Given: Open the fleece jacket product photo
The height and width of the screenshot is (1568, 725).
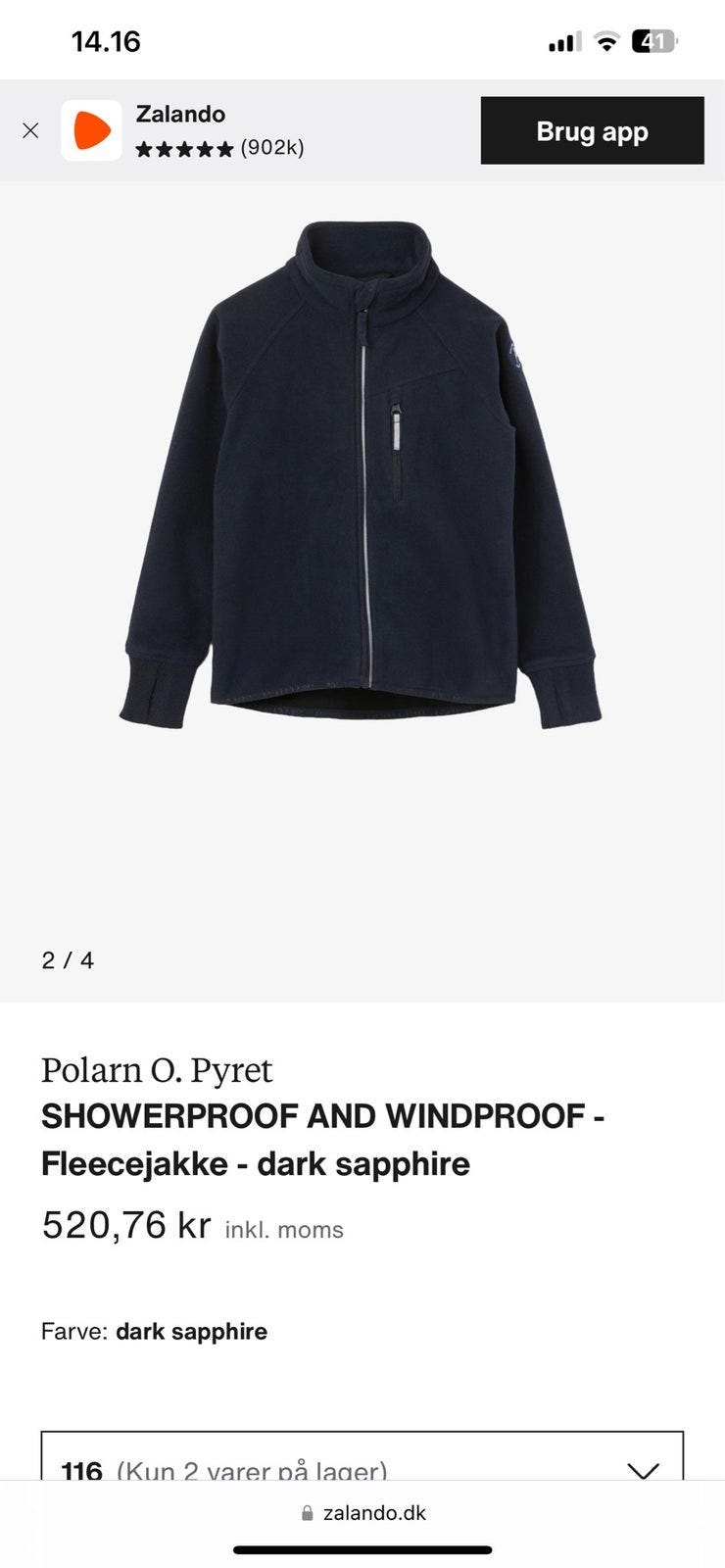Looking at the screenshot, I should pos(362,475).
